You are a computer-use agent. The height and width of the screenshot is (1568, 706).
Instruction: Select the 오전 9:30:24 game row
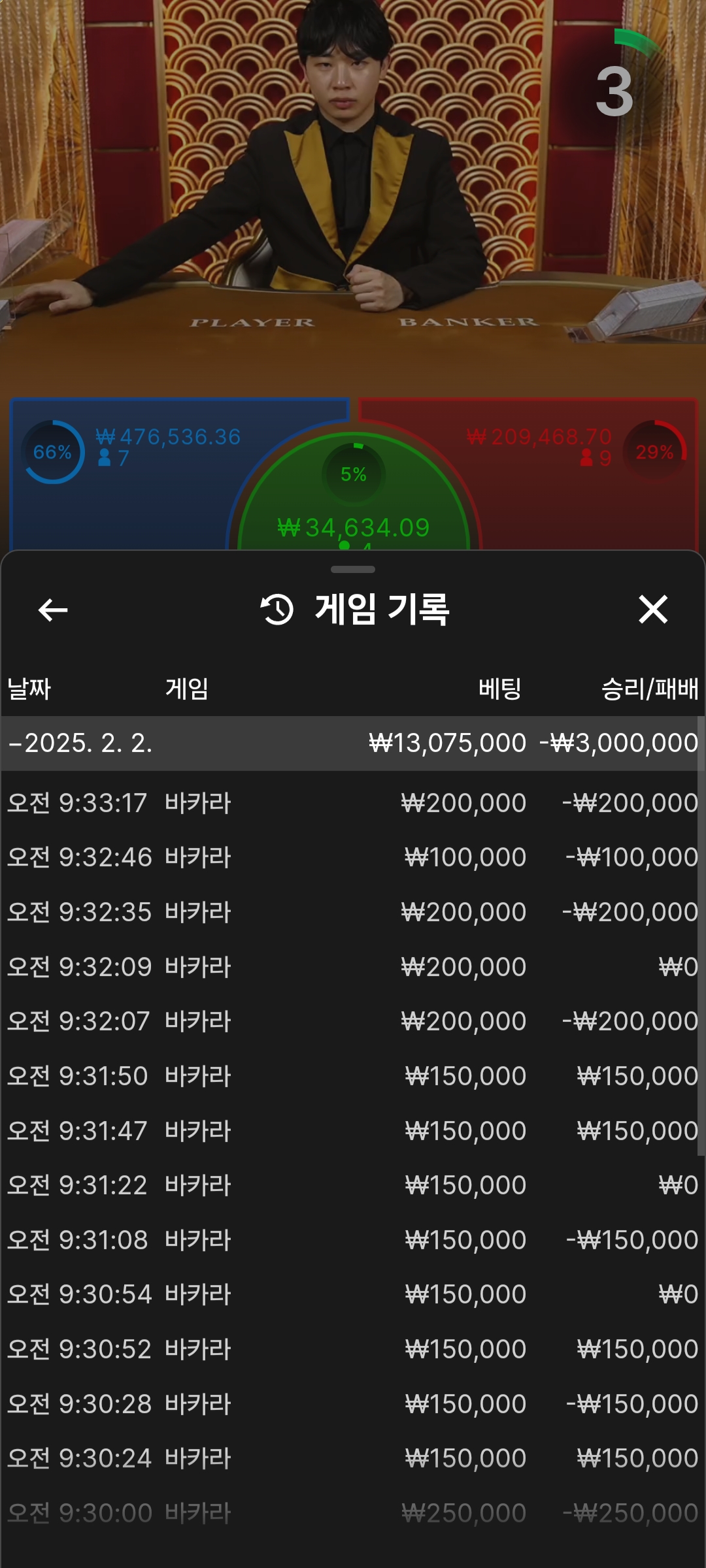pos(353,1458)
